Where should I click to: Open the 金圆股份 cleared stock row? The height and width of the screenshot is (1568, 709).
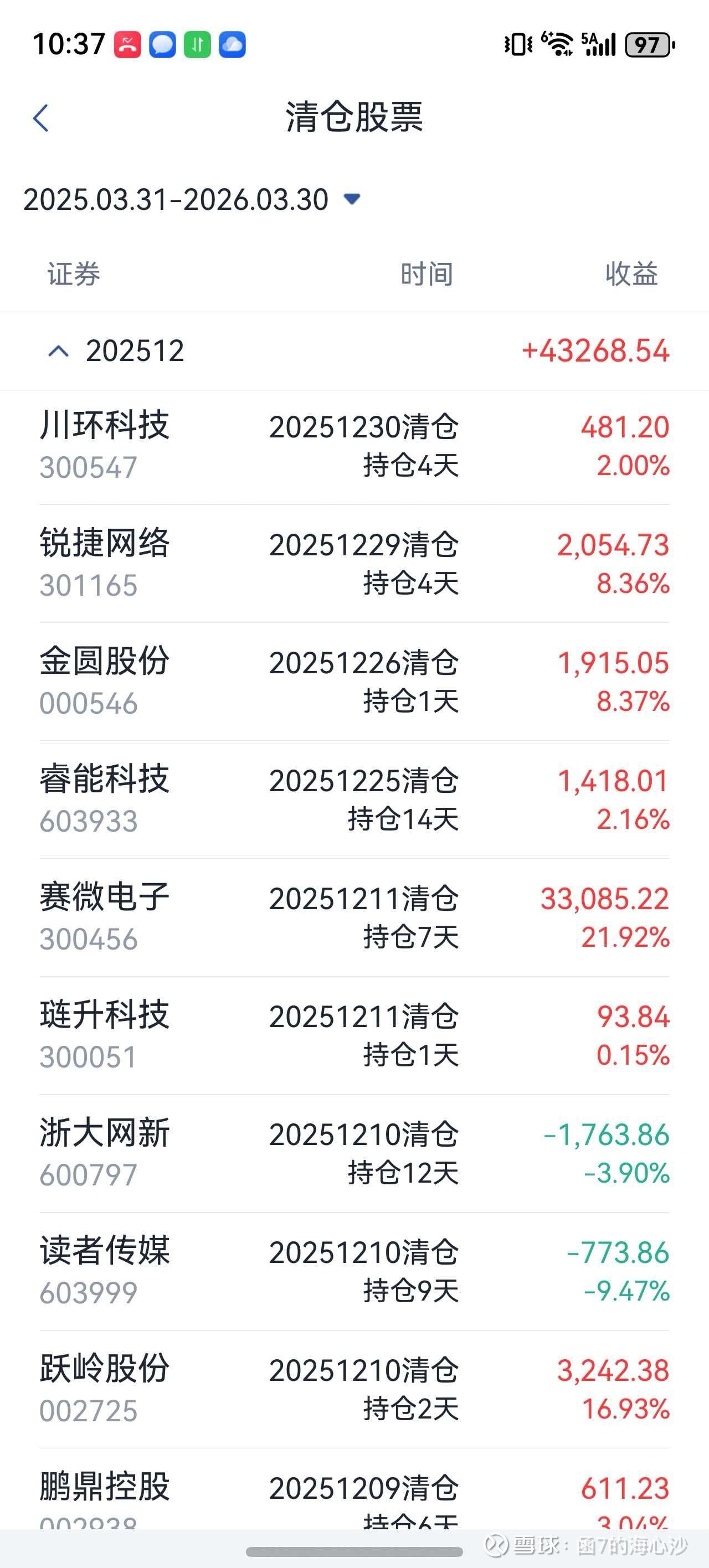(x=354, y=682)
